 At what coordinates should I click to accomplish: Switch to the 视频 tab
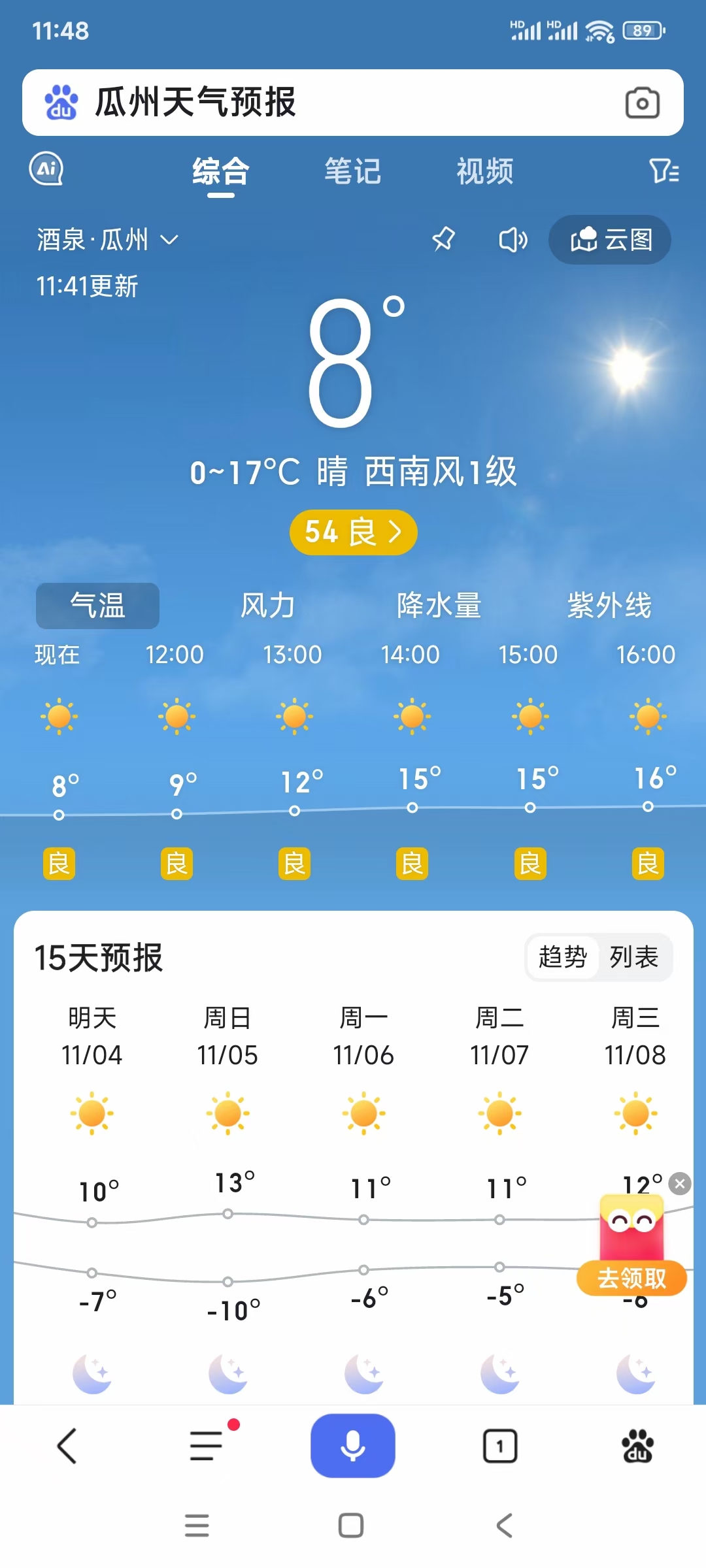pyautogui.click(x=485, y=172)
